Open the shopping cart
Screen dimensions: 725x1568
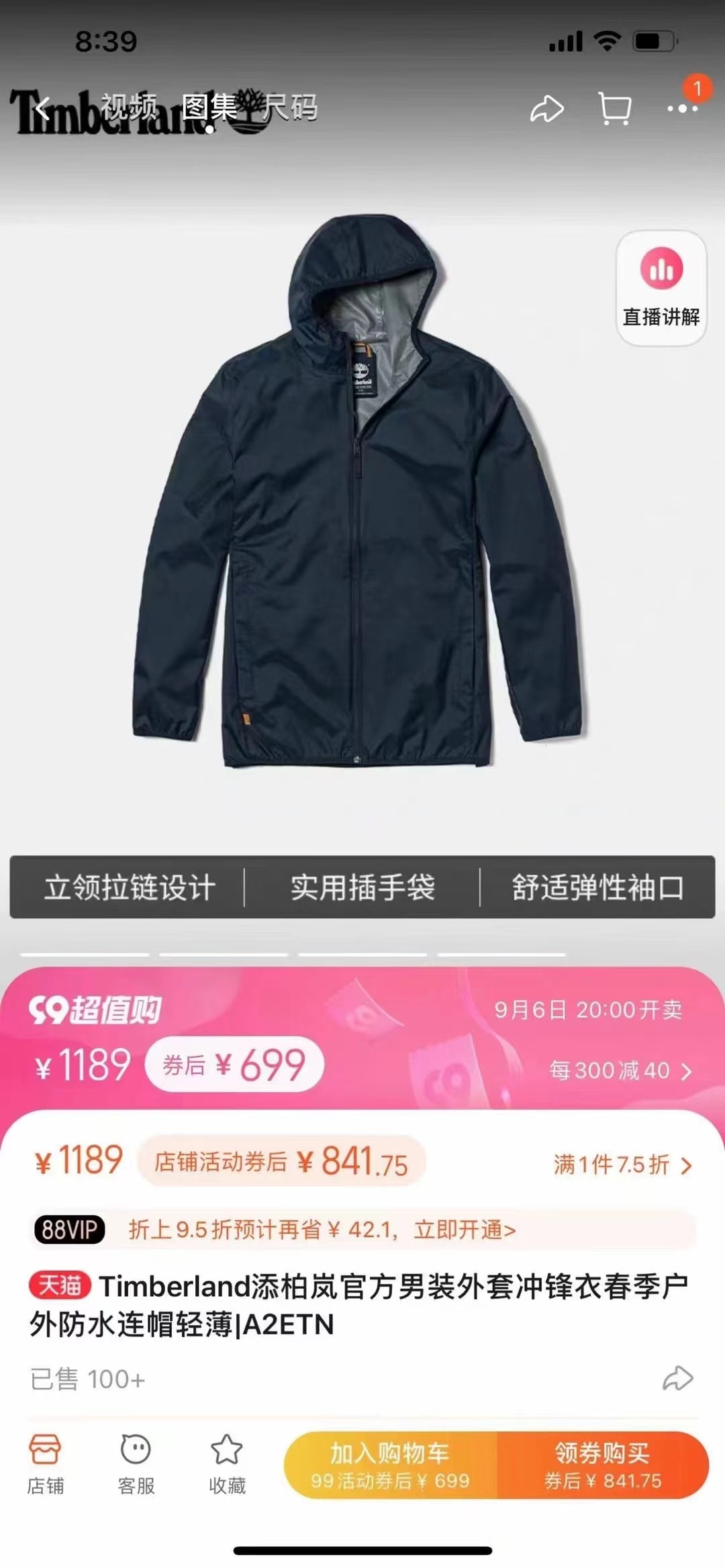pos(614,109)
